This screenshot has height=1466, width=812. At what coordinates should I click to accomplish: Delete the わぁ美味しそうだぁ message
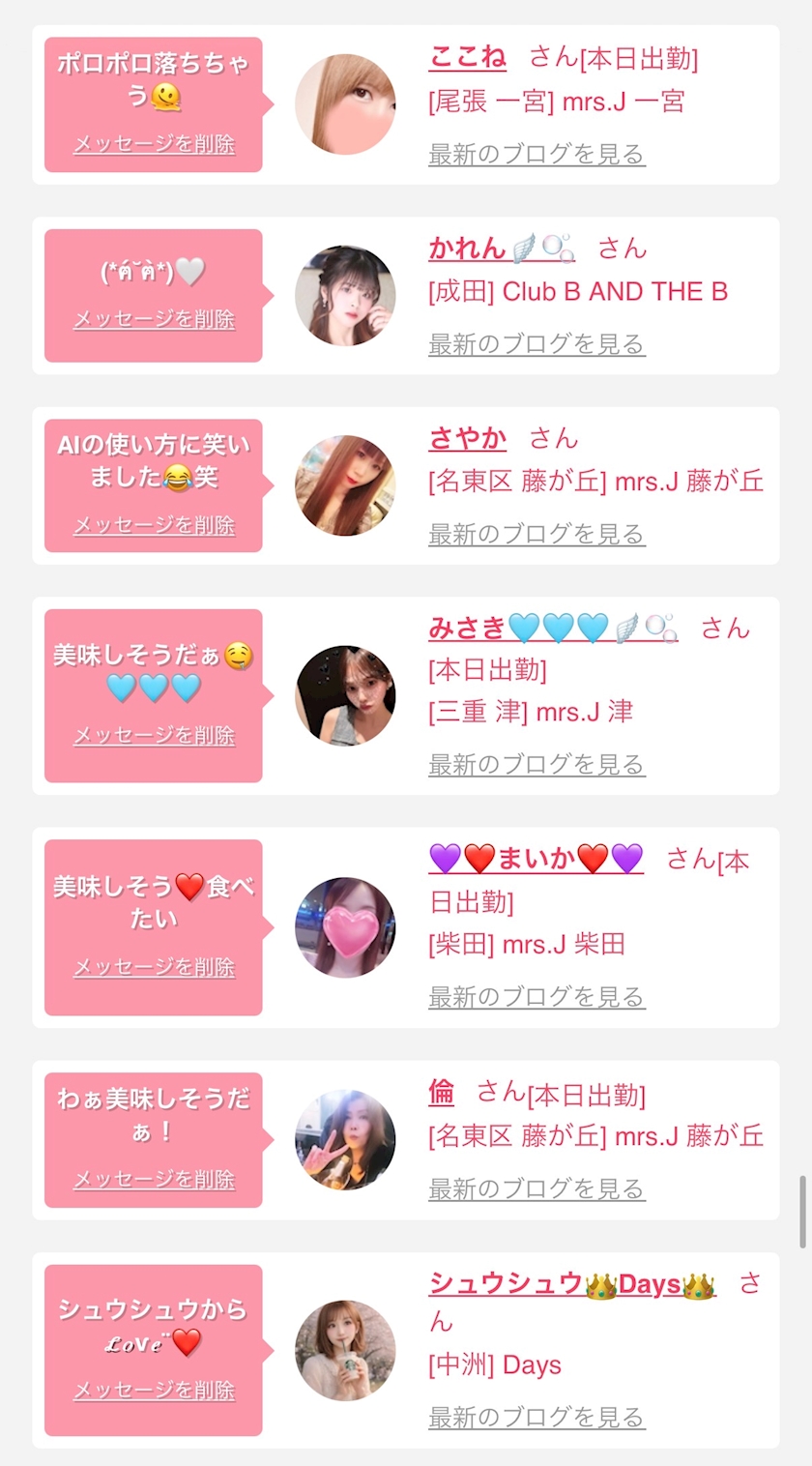click(x=155, y=1180)
